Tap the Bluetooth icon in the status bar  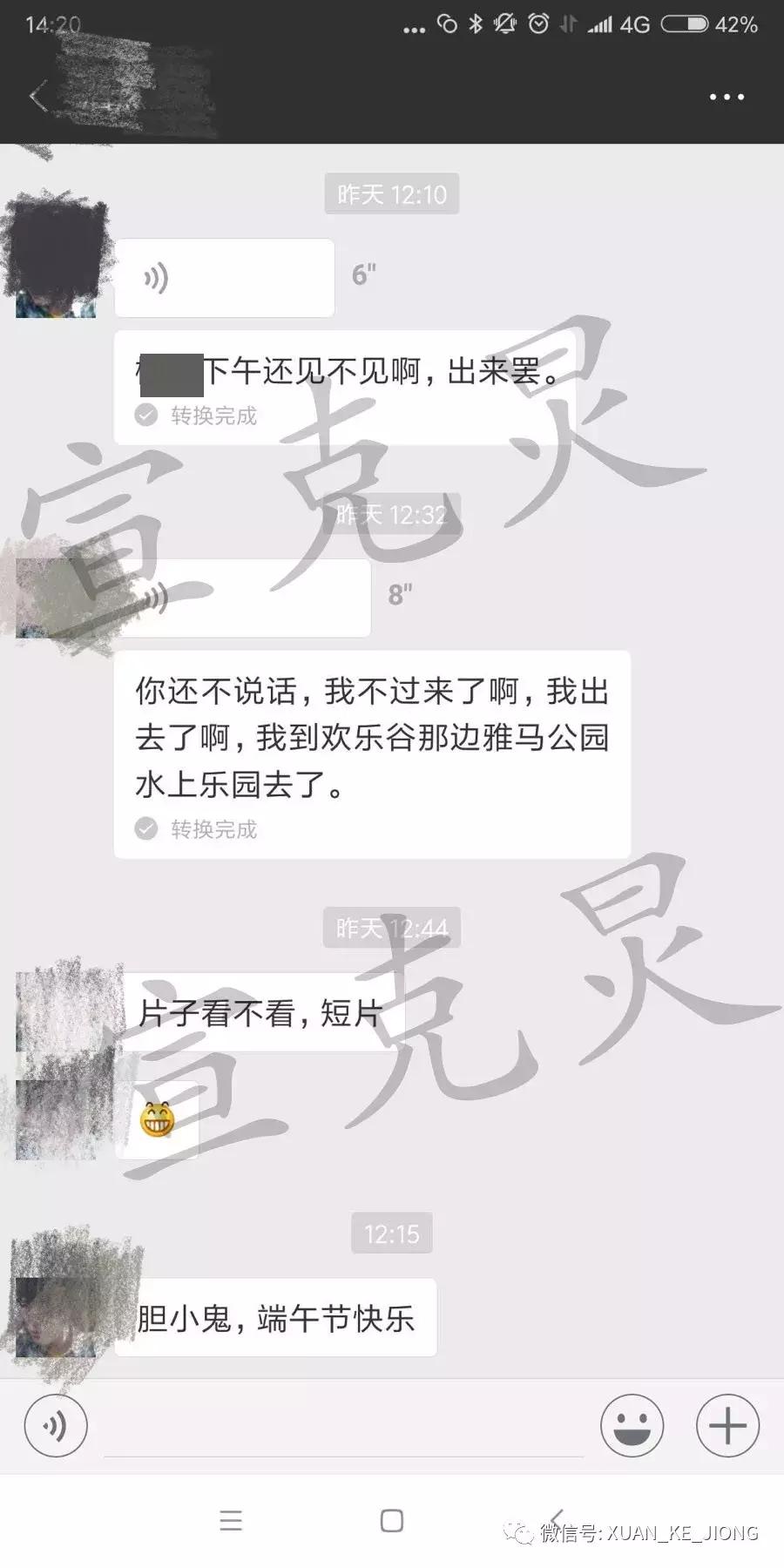[x=476, y=24]
